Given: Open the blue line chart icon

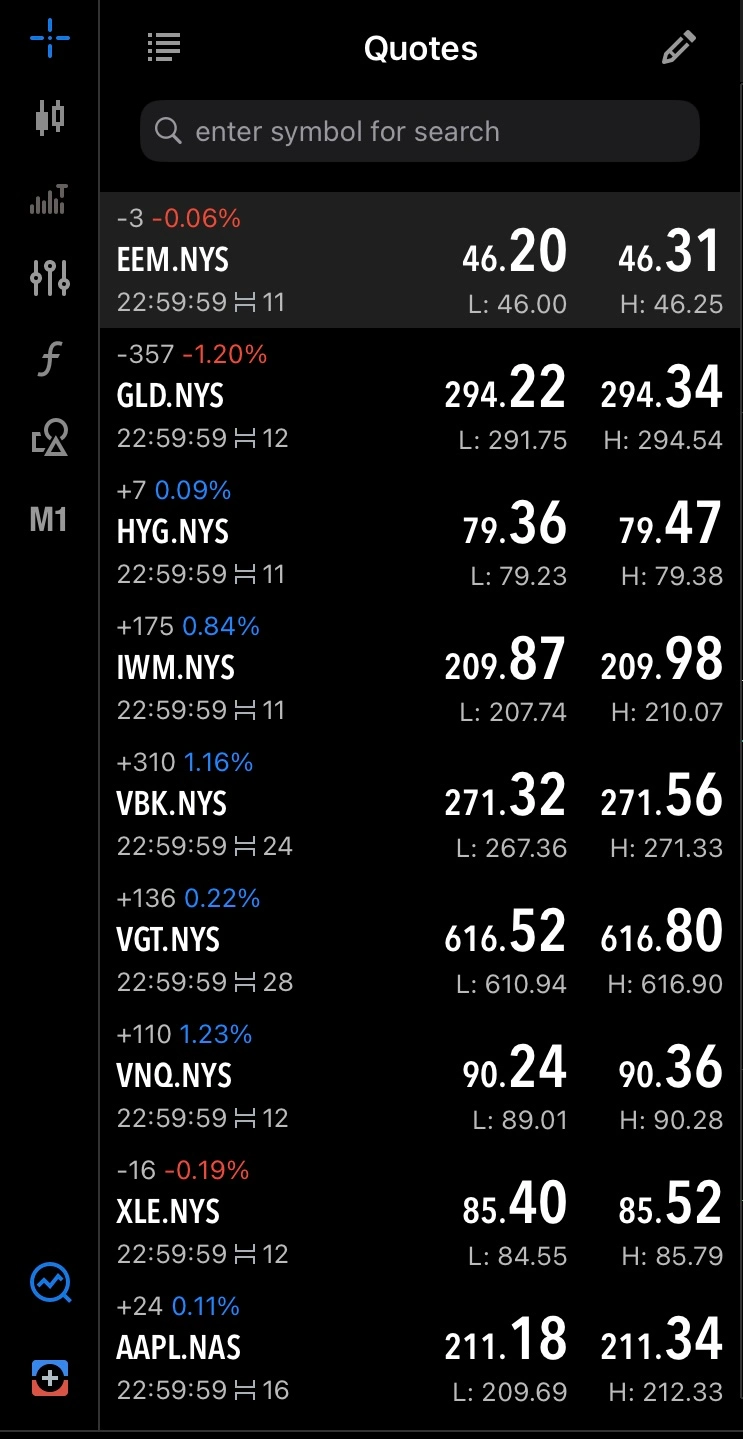Looking at the screenshot, I should (48, 1284).
